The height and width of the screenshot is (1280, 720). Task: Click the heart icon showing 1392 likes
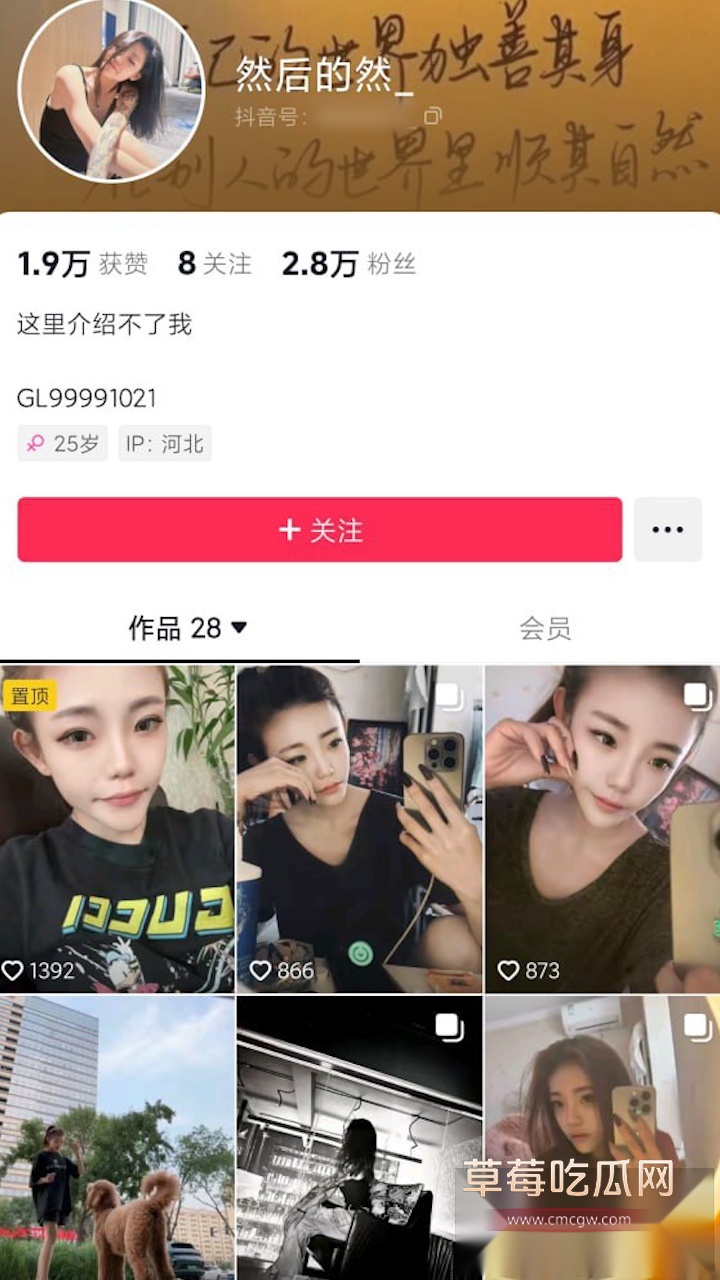16,969
